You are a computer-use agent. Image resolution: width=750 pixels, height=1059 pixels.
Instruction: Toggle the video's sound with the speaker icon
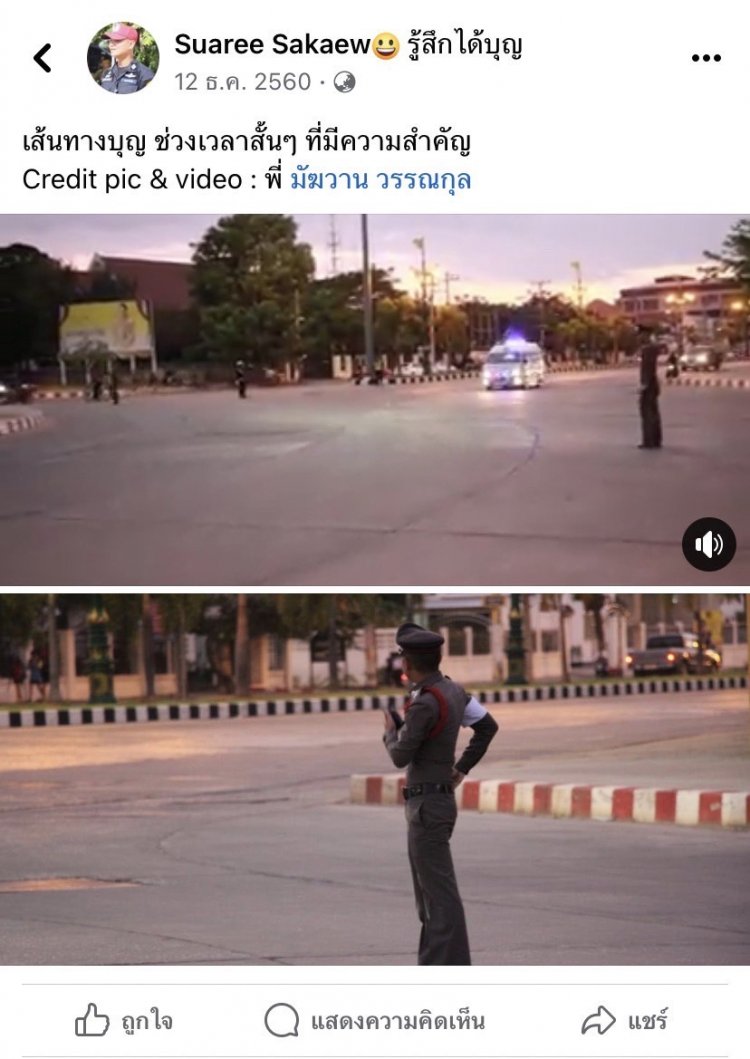709,545
